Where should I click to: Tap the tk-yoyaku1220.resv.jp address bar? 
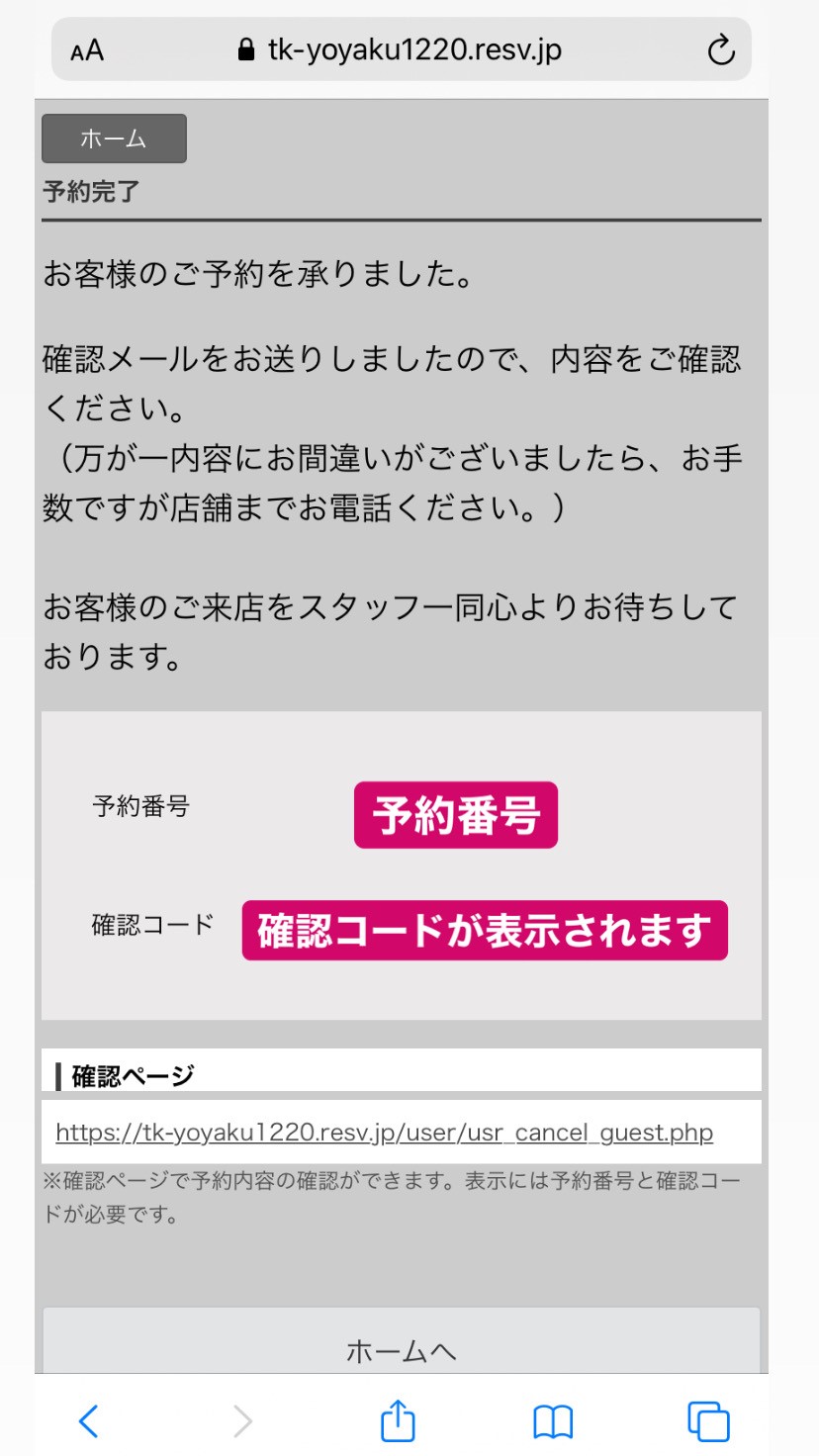pos(401,49)
